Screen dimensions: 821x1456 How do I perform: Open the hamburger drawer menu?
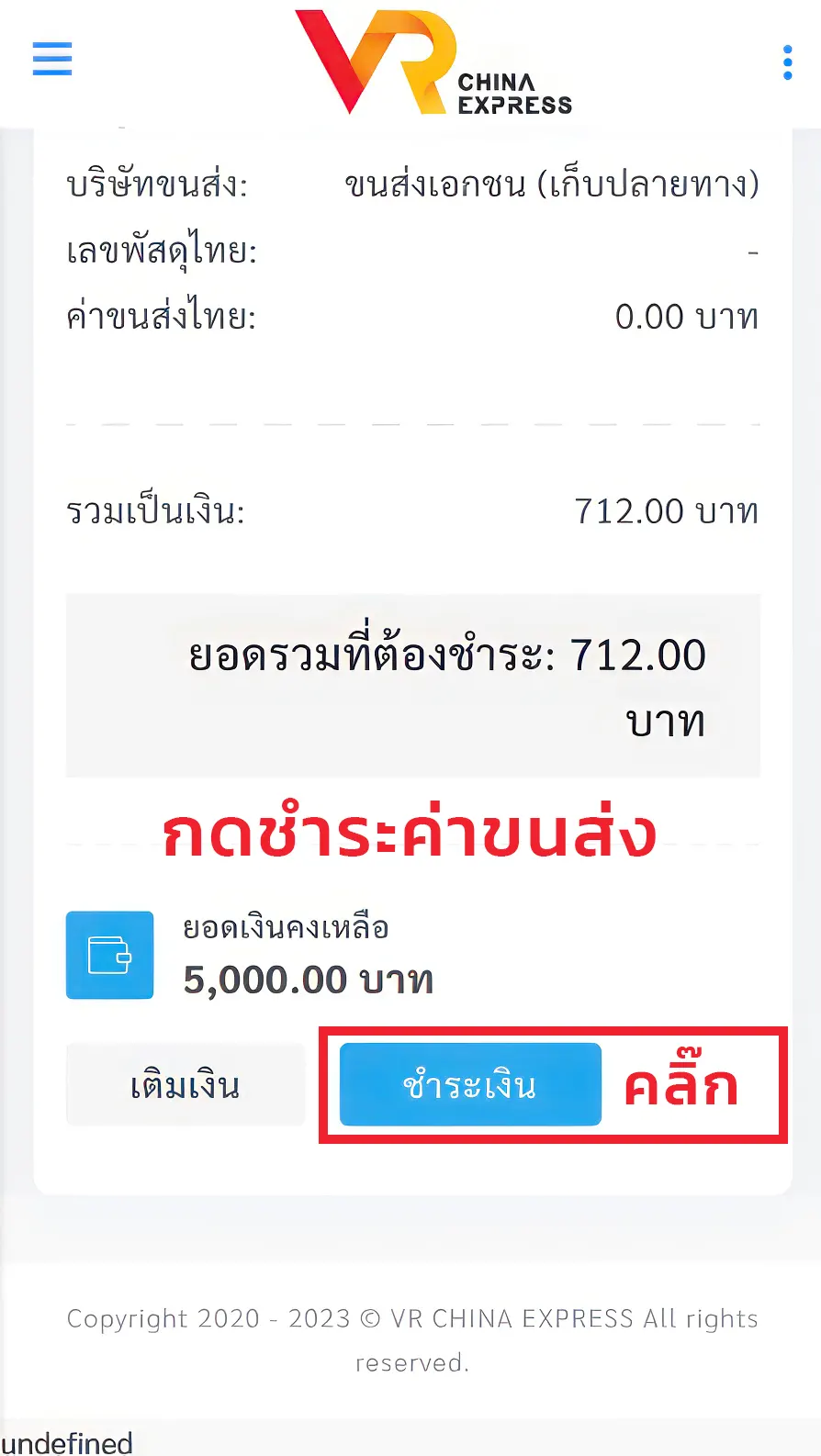tap(52, 59)
